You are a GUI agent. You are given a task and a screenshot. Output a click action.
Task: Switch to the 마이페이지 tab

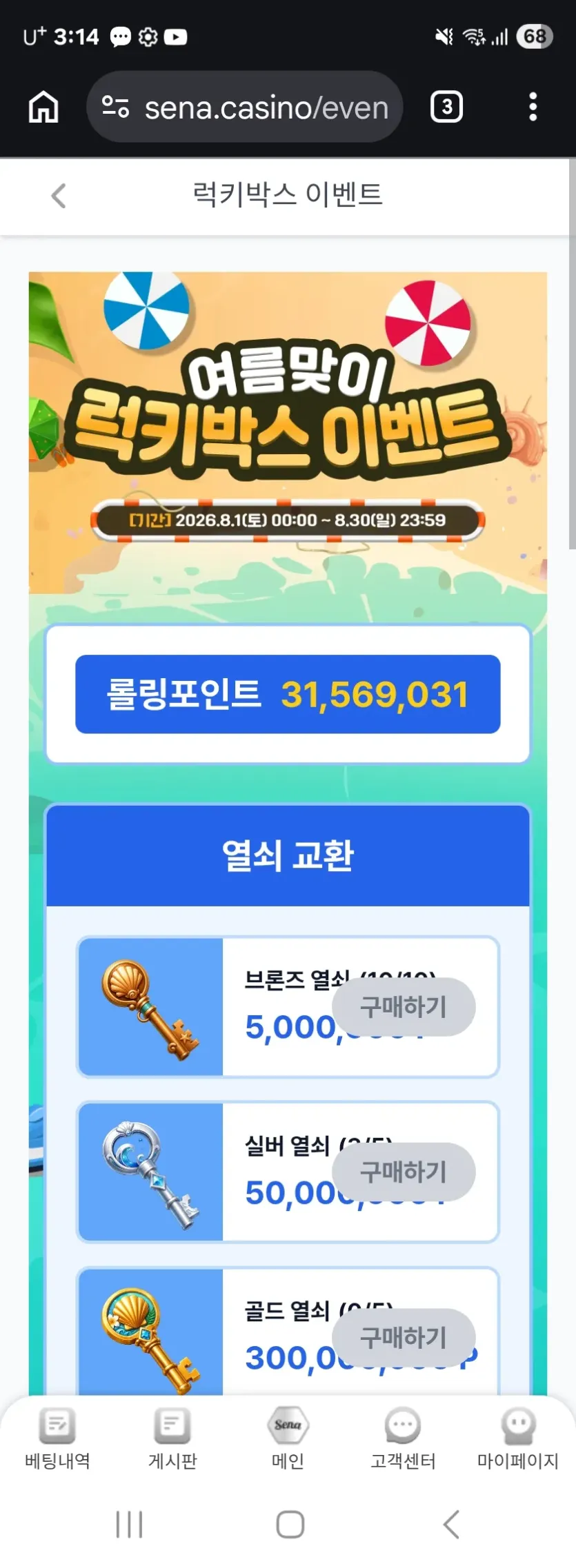(x=518, y=1438)
